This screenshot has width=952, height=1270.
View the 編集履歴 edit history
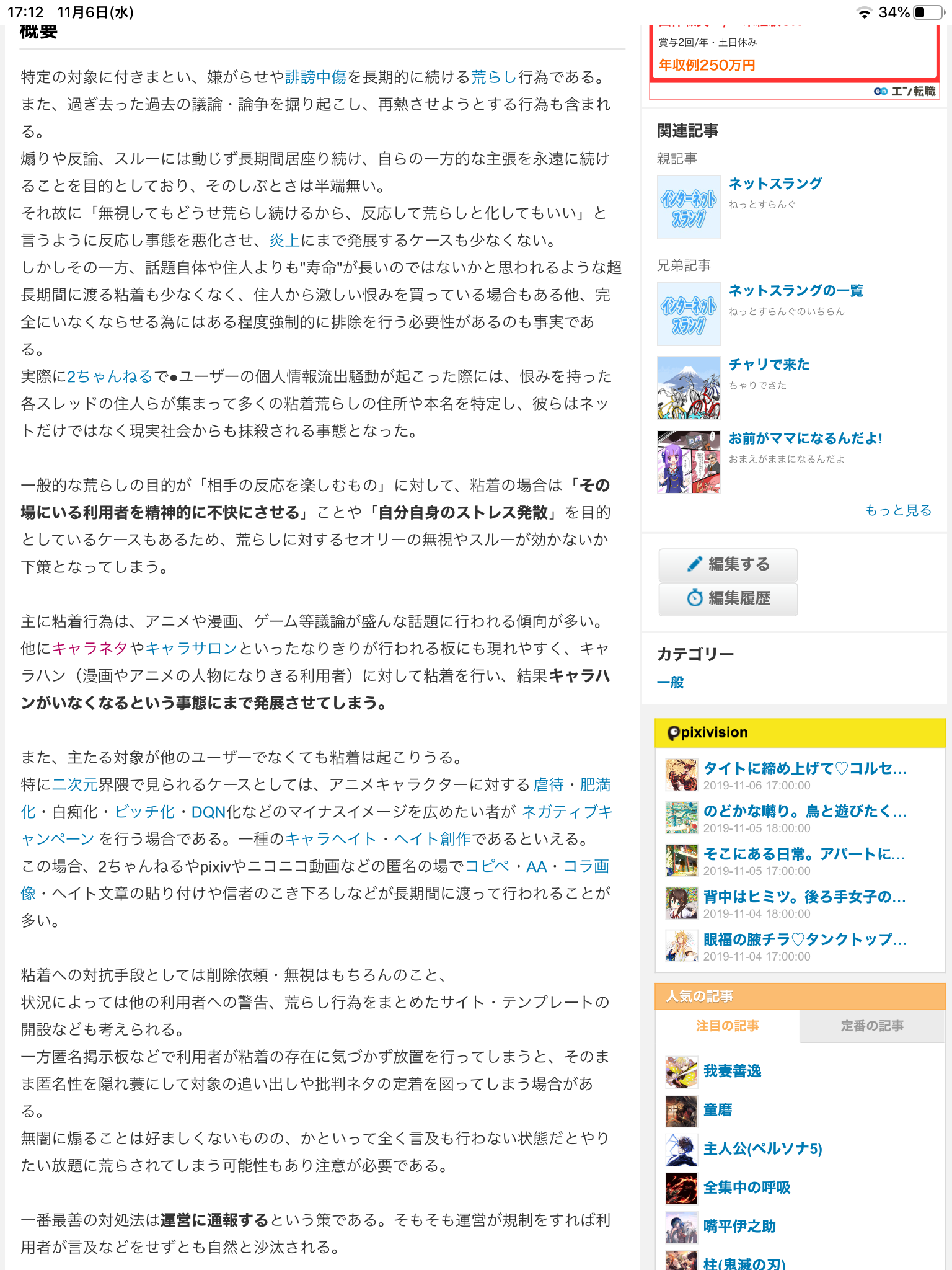[728, 598]
